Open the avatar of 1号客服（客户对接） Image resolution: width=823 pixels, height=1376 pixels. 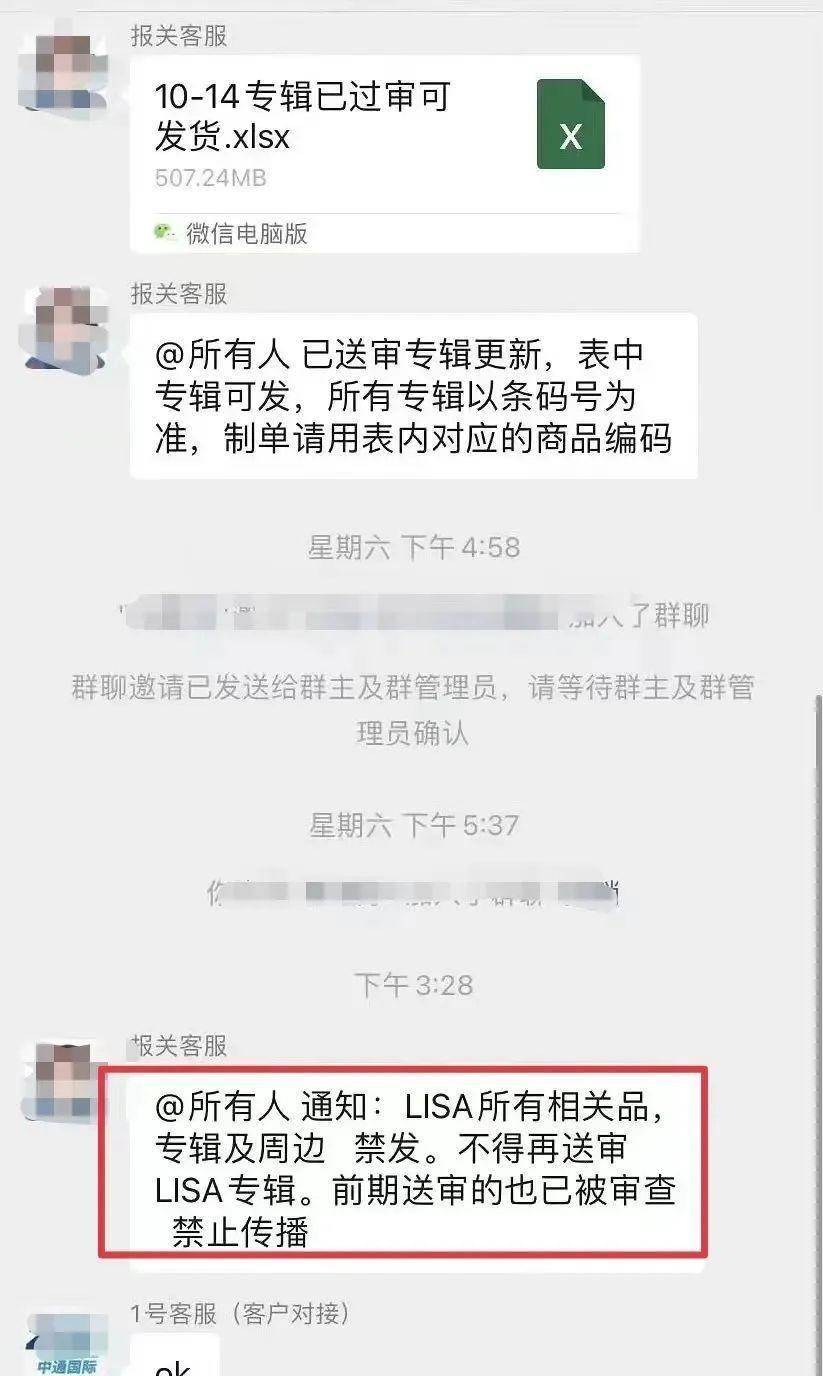(66, 1345)
